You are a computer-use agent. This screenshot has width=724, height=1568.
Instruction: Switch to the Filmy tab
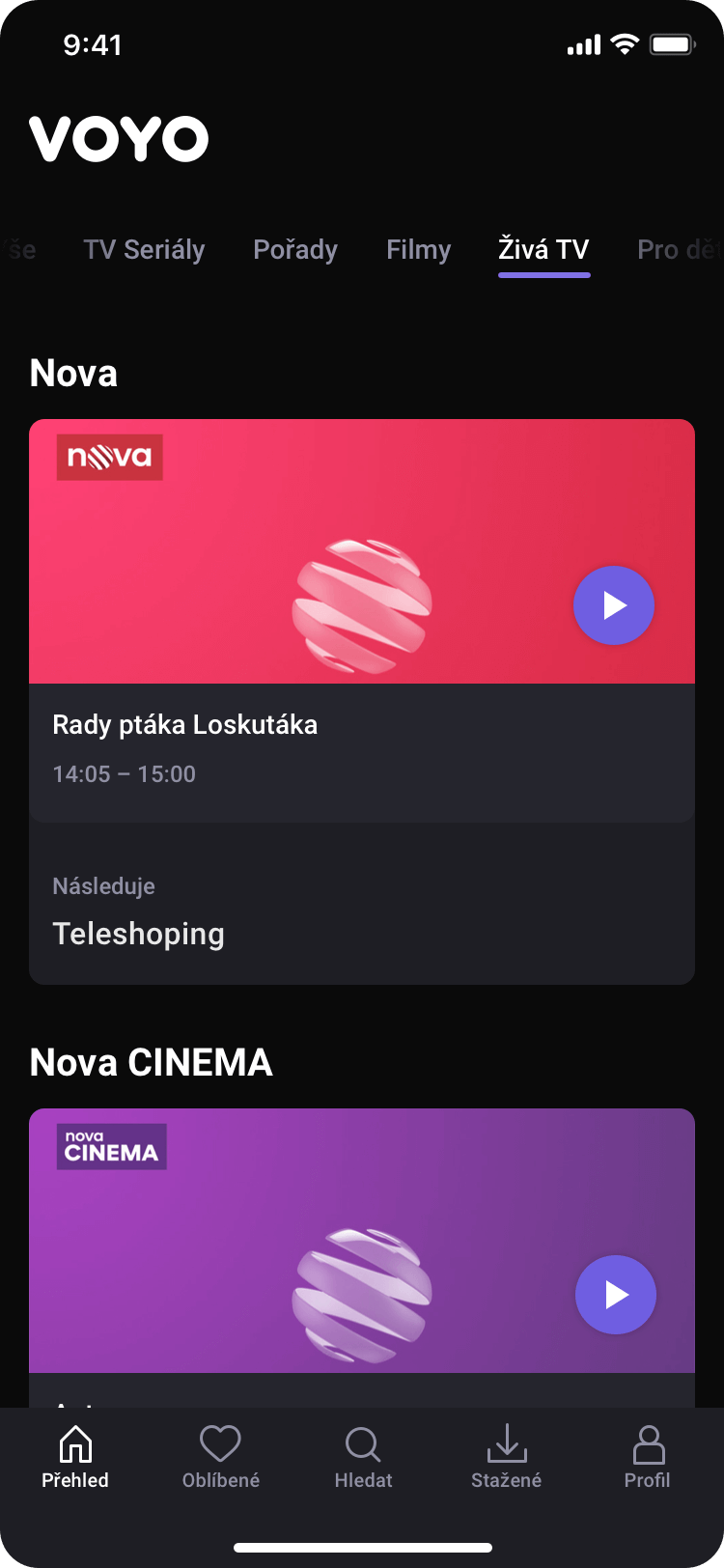[x=418, y=250]
